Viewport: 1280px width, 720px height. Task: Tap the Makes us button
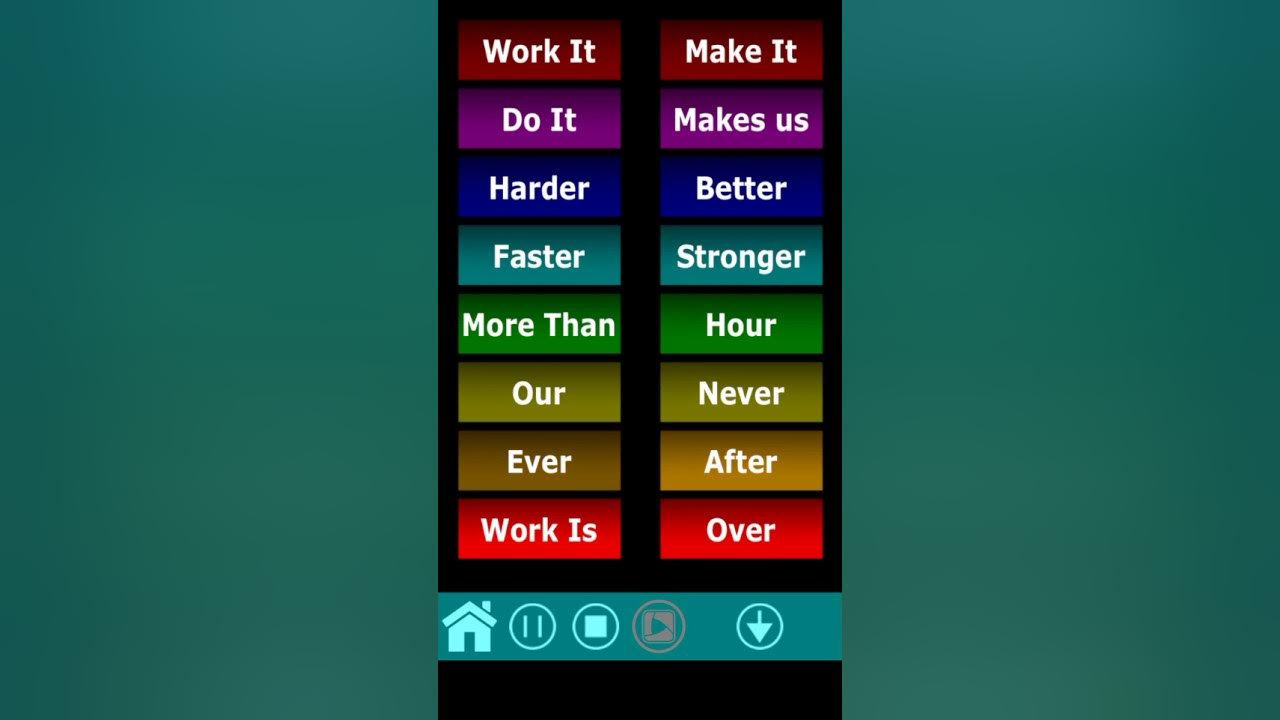741,119
